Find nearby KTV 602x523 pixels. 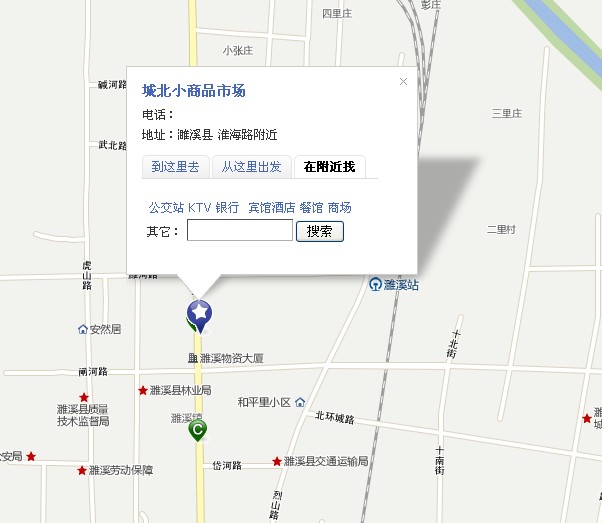coord(199,208)
